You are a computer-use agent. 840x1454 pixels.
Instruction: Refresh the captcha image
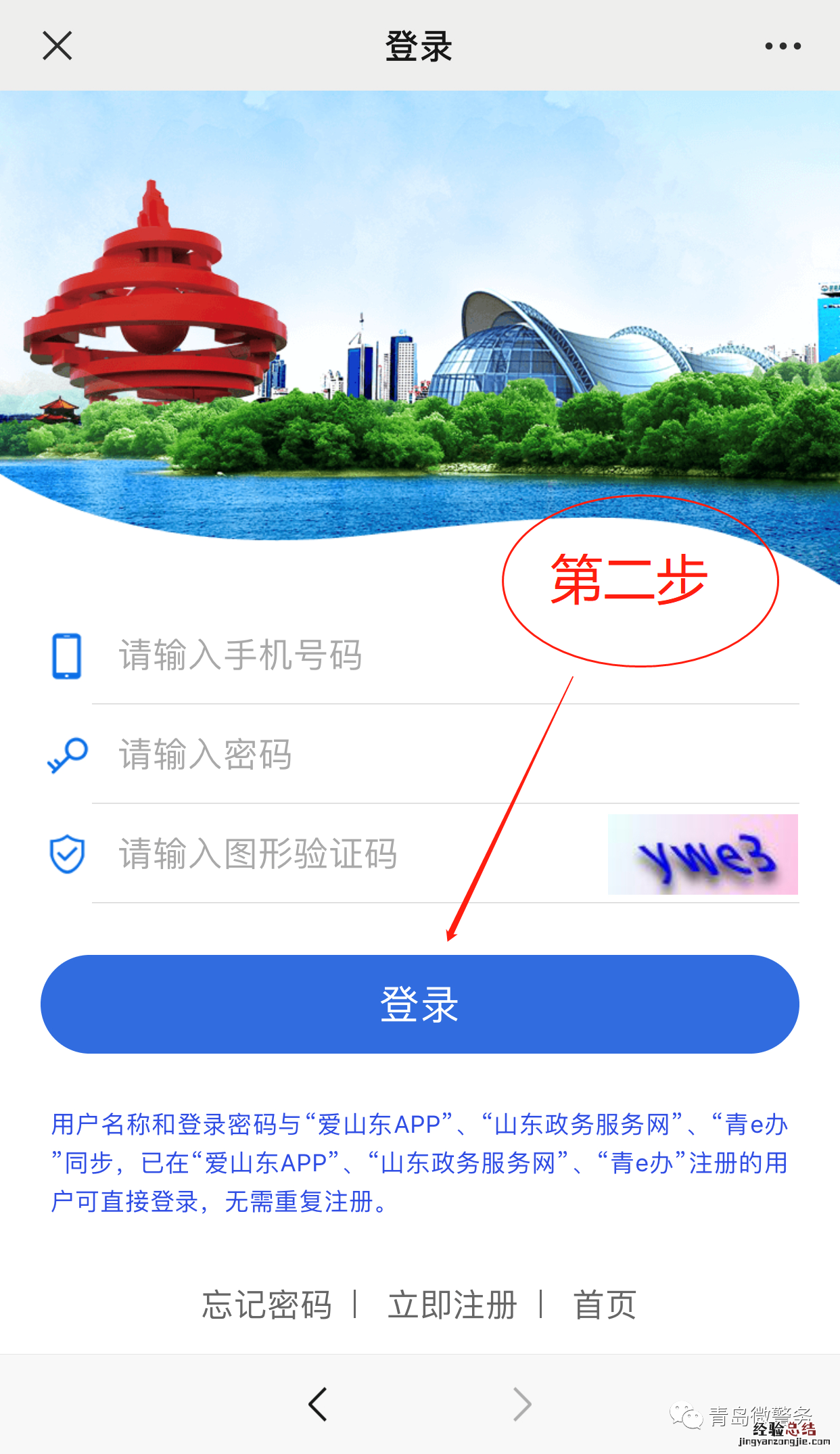[703, 854]
